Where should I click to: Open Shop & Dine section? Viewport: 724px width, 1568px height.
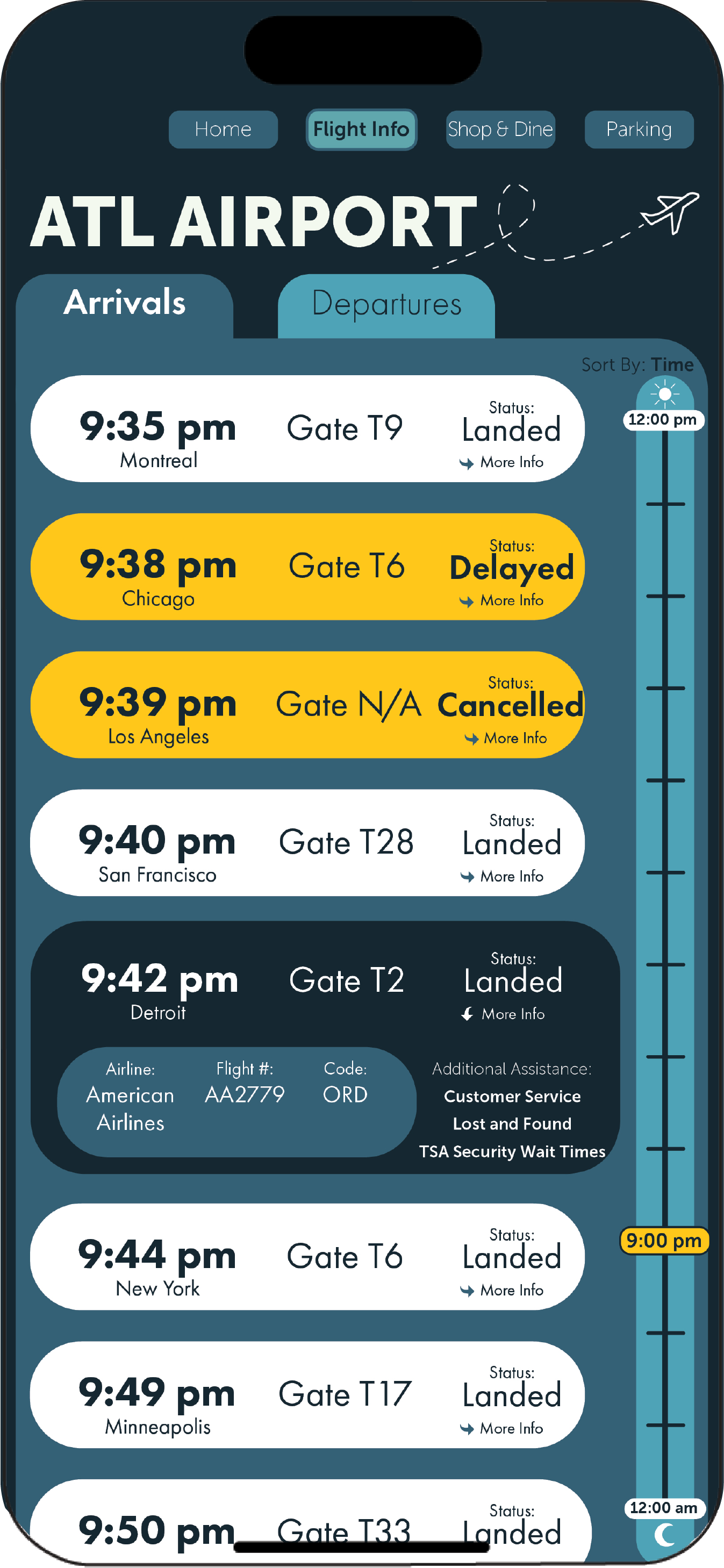tap(500, 129)
